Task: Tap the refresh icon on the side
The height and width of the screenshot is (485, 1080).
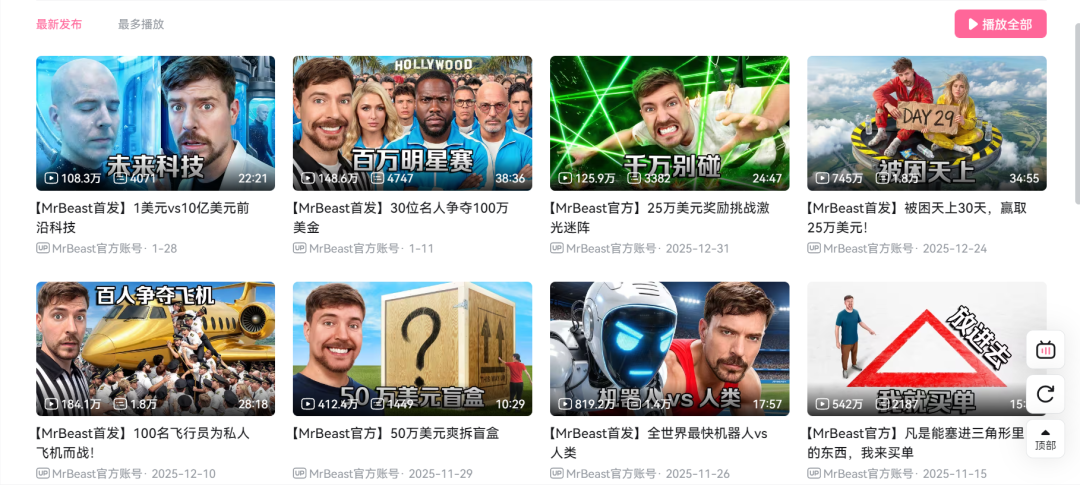Action: (1046, 394)
